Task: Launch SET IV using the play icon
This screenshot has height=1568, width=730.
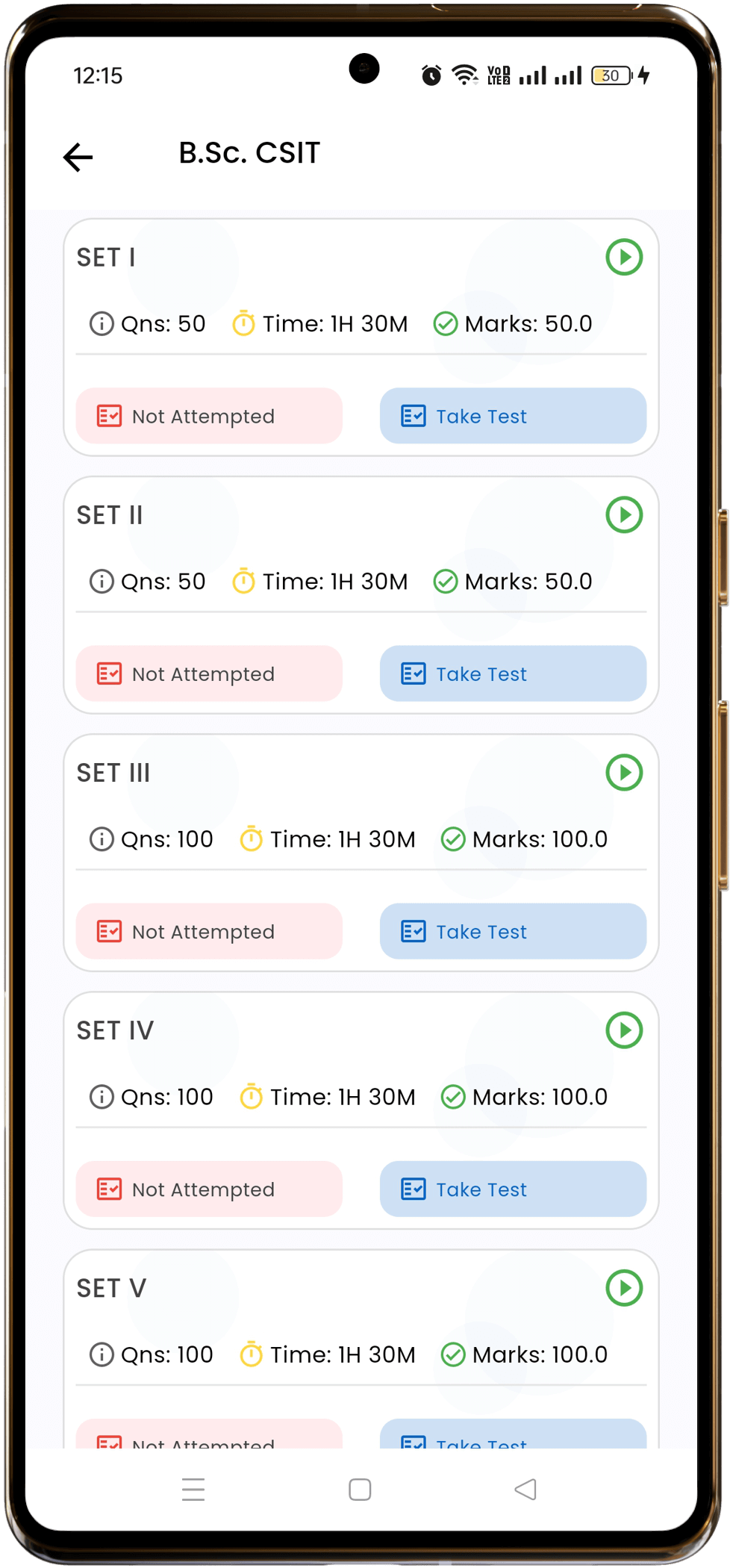Action: [624, 1030]
